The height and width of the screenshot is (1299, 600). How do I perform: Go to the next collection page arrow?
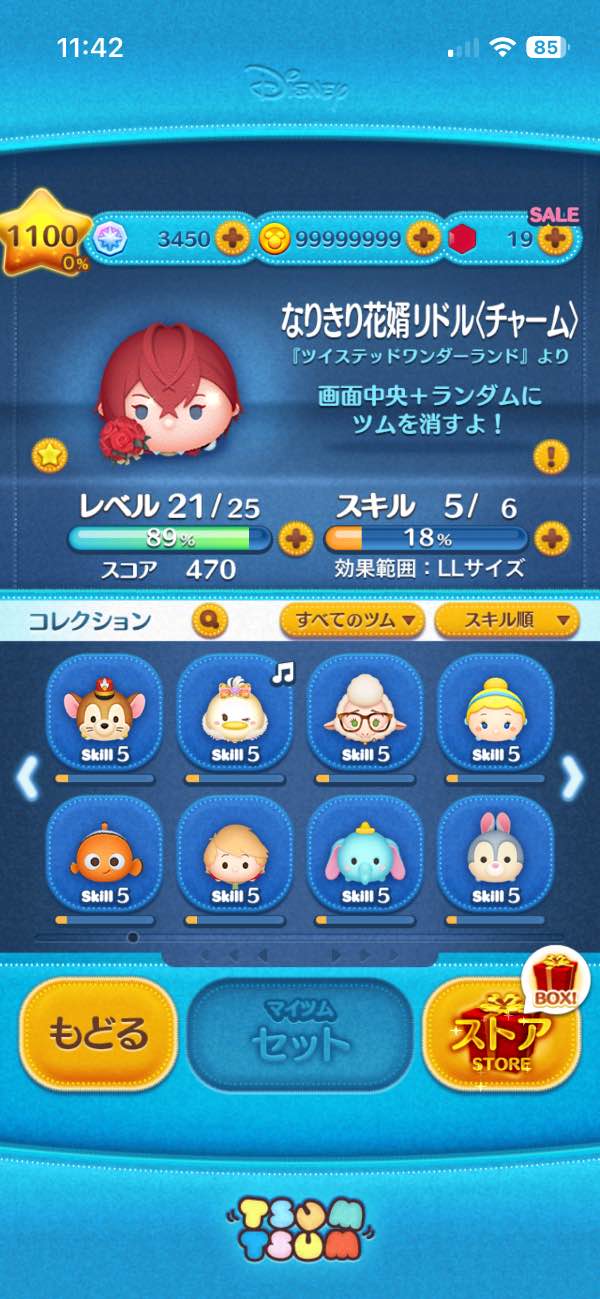pyautogui.click(x=573, y=779)
